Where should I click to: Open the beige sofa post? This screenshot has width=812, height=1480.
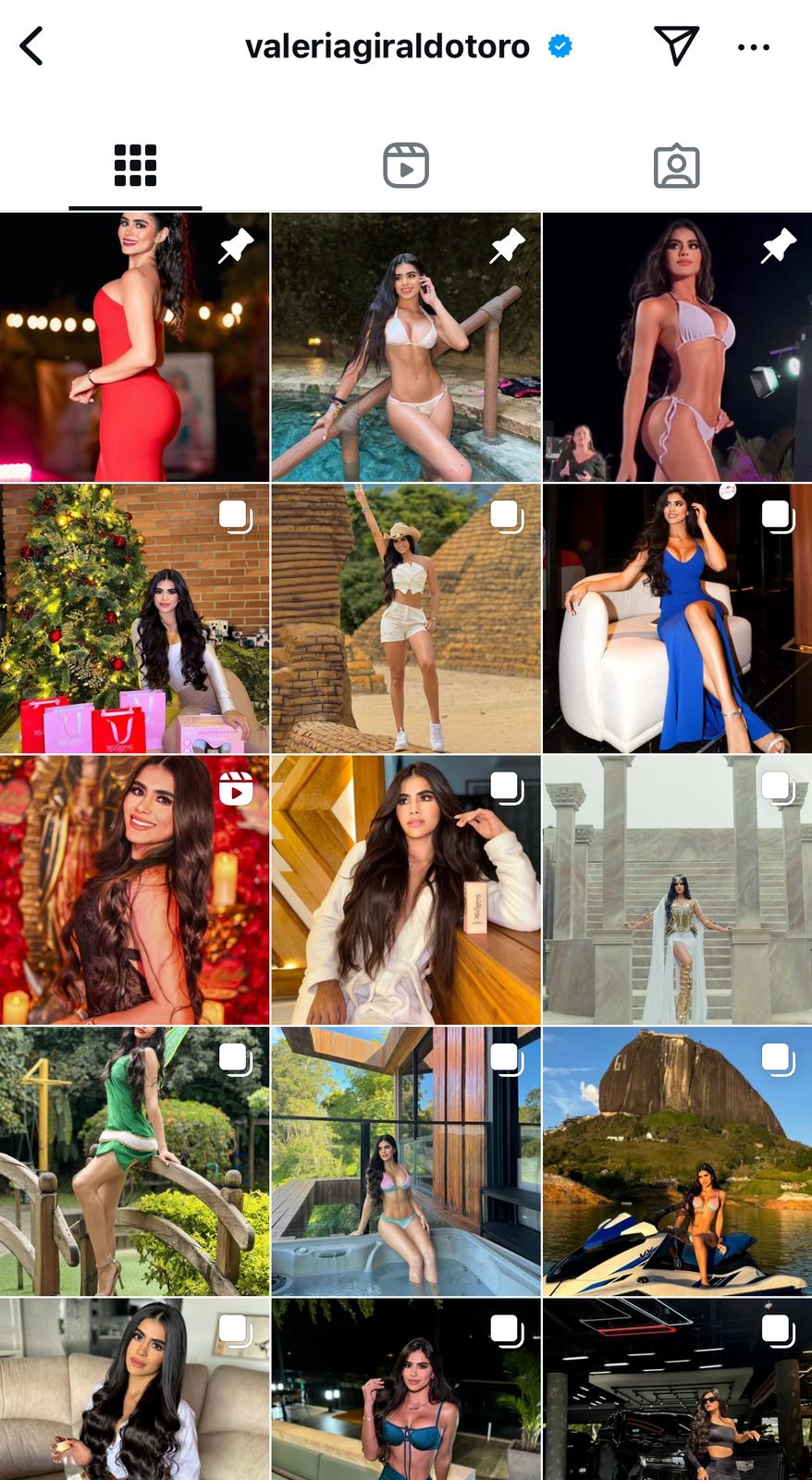tap(134, 1389)
